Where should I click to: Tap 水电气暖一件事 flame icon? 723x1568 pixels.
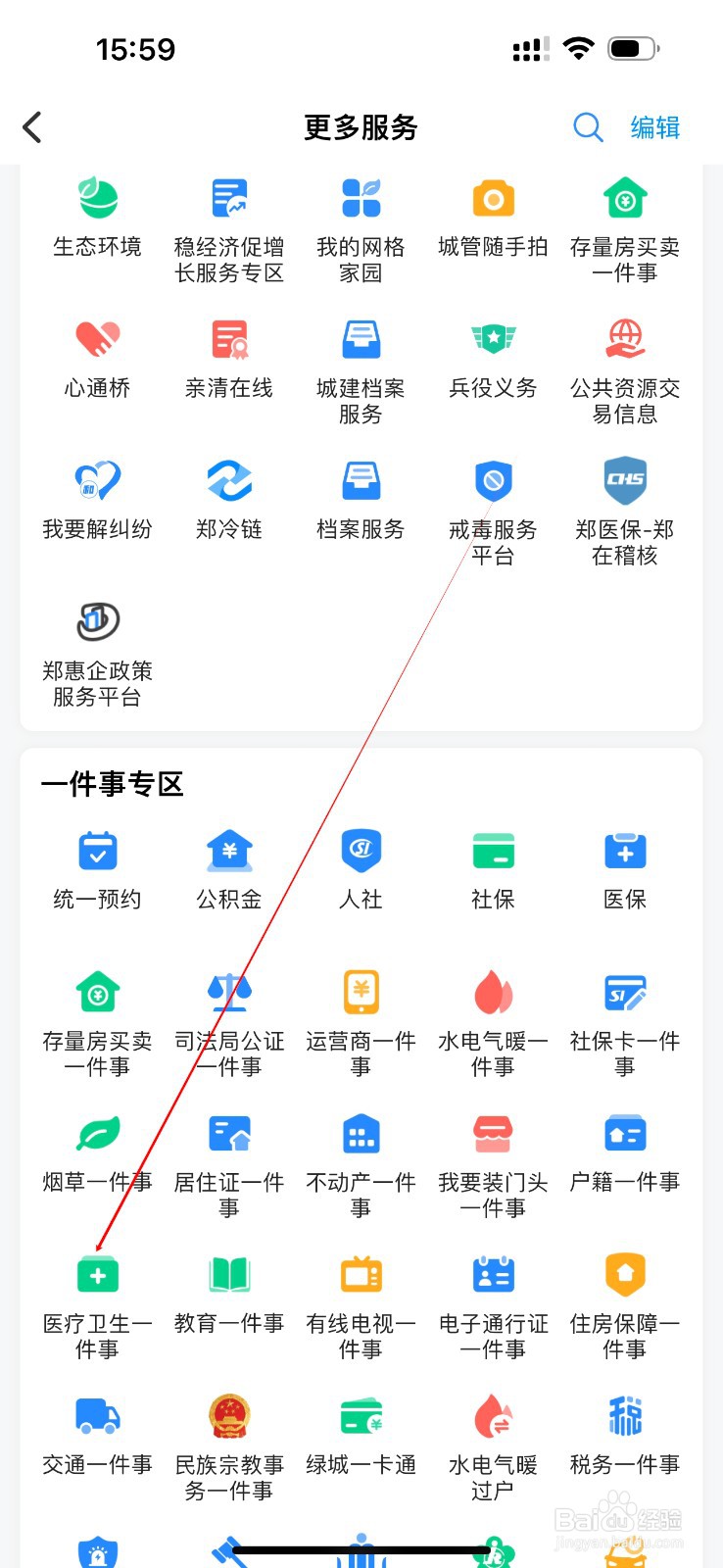(x=492, y=992)
